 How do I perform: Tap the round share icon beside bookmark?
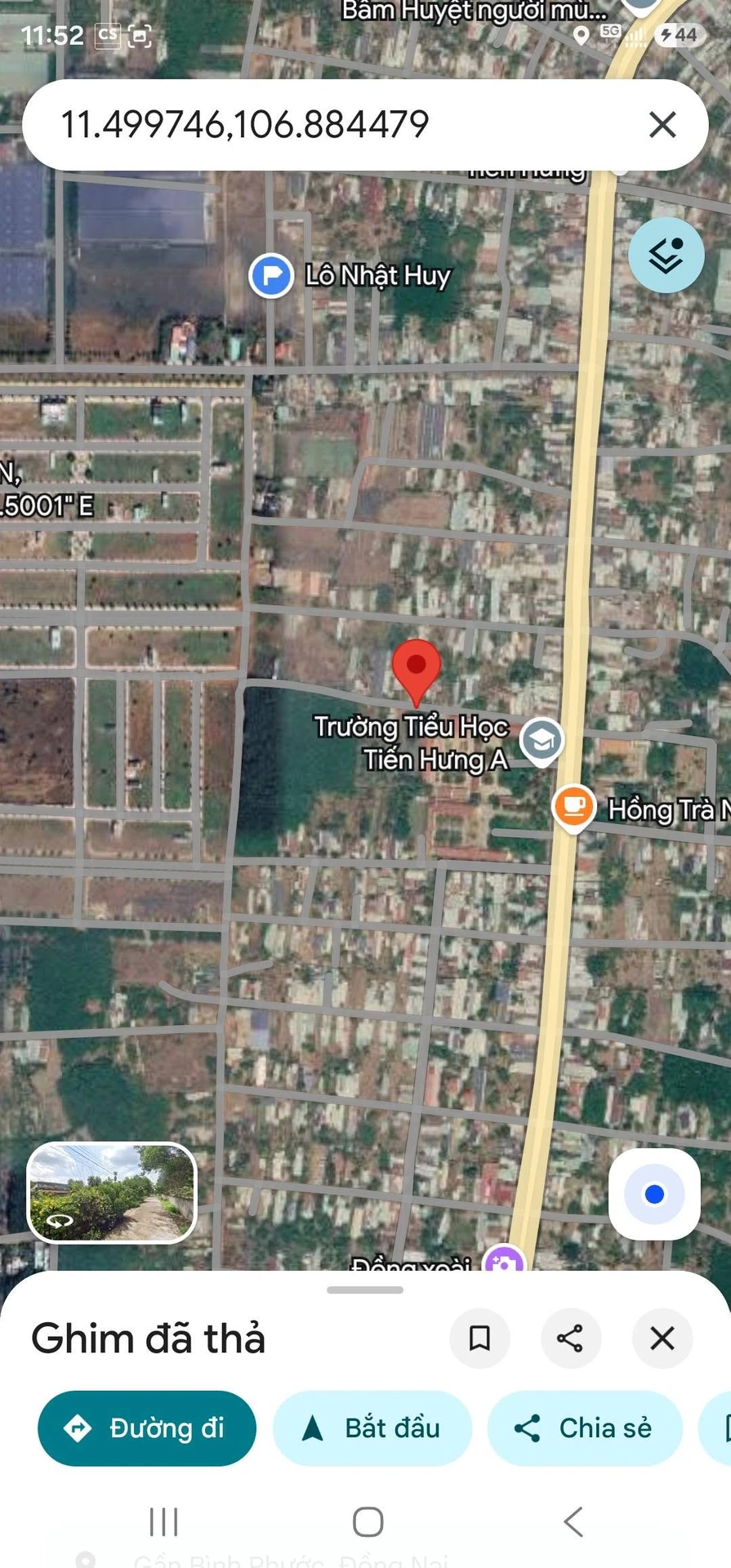click(570, 1339)
